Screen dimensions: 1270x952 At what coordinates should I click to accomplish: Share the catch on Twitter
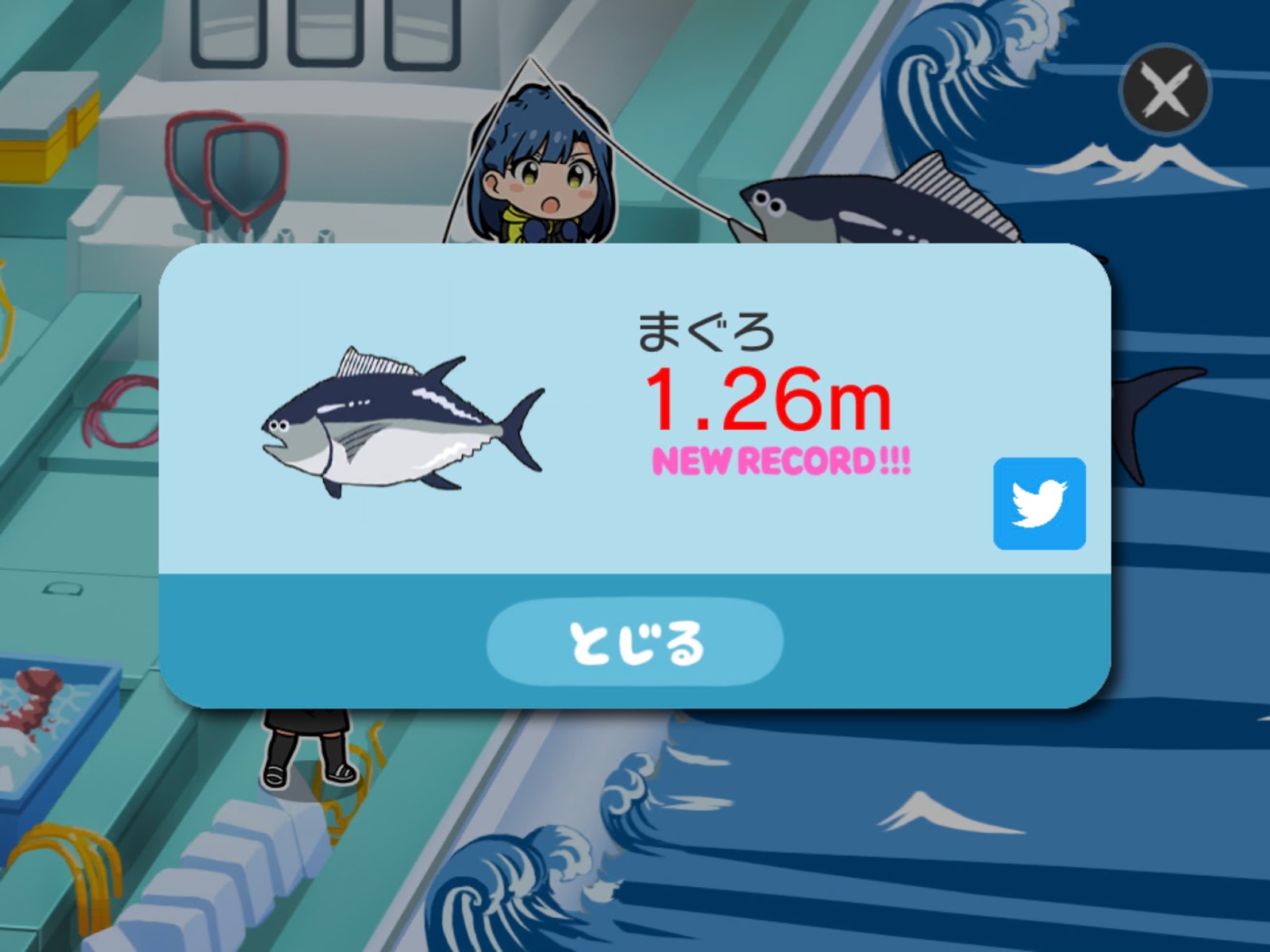[x=1039, y=504]
